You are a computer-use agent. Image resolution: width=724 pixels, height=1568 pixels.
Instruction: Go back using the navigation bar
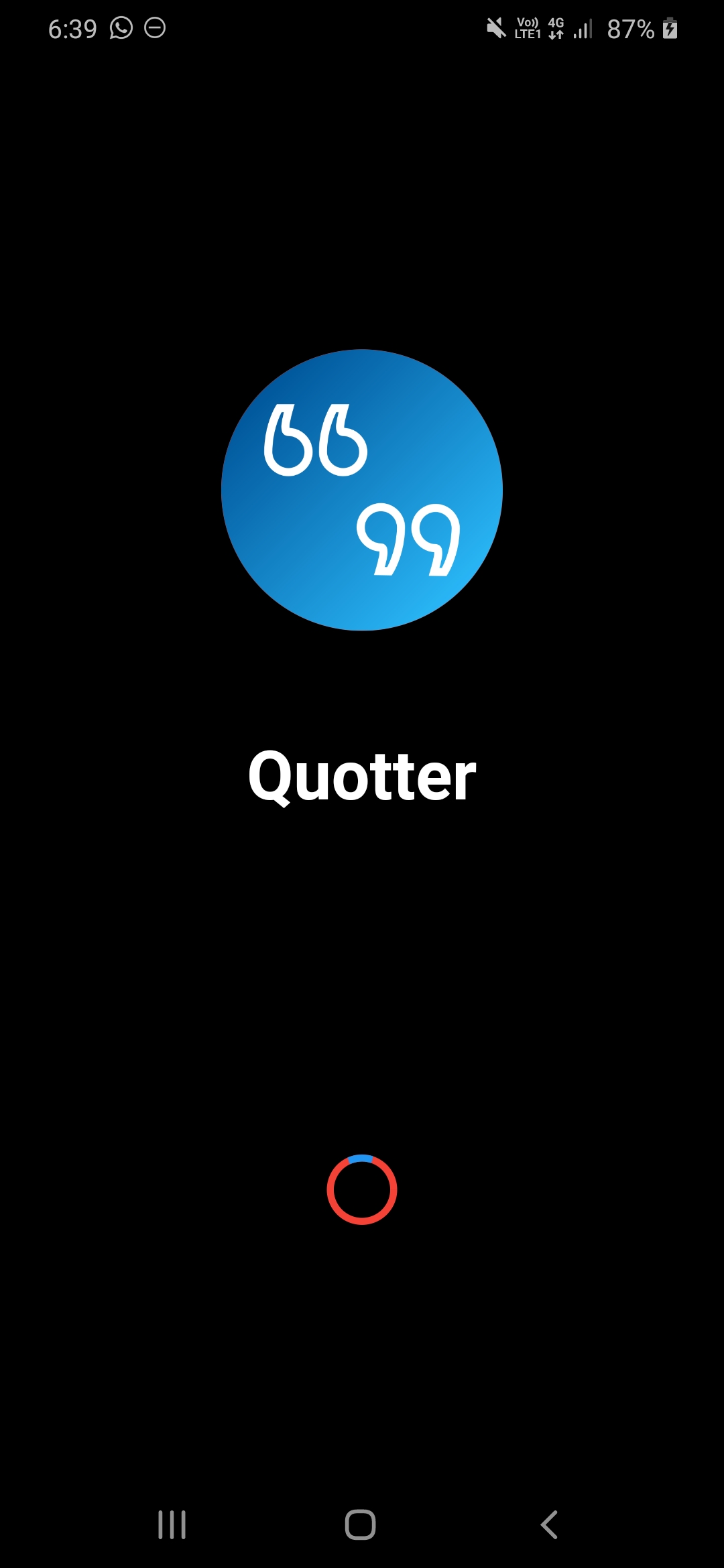pos(549,1525)
